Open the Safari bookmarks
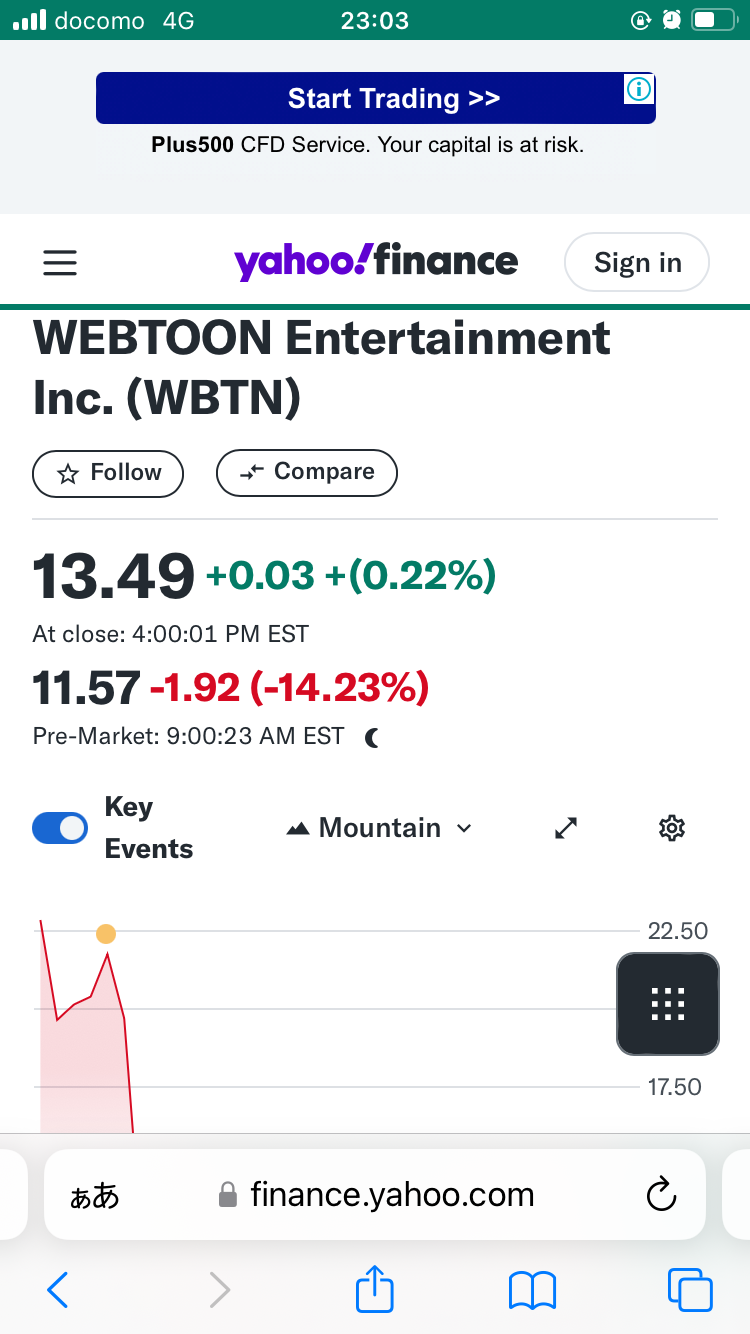This screenshot has width=750, height=1334. (x=532, y=1290)
